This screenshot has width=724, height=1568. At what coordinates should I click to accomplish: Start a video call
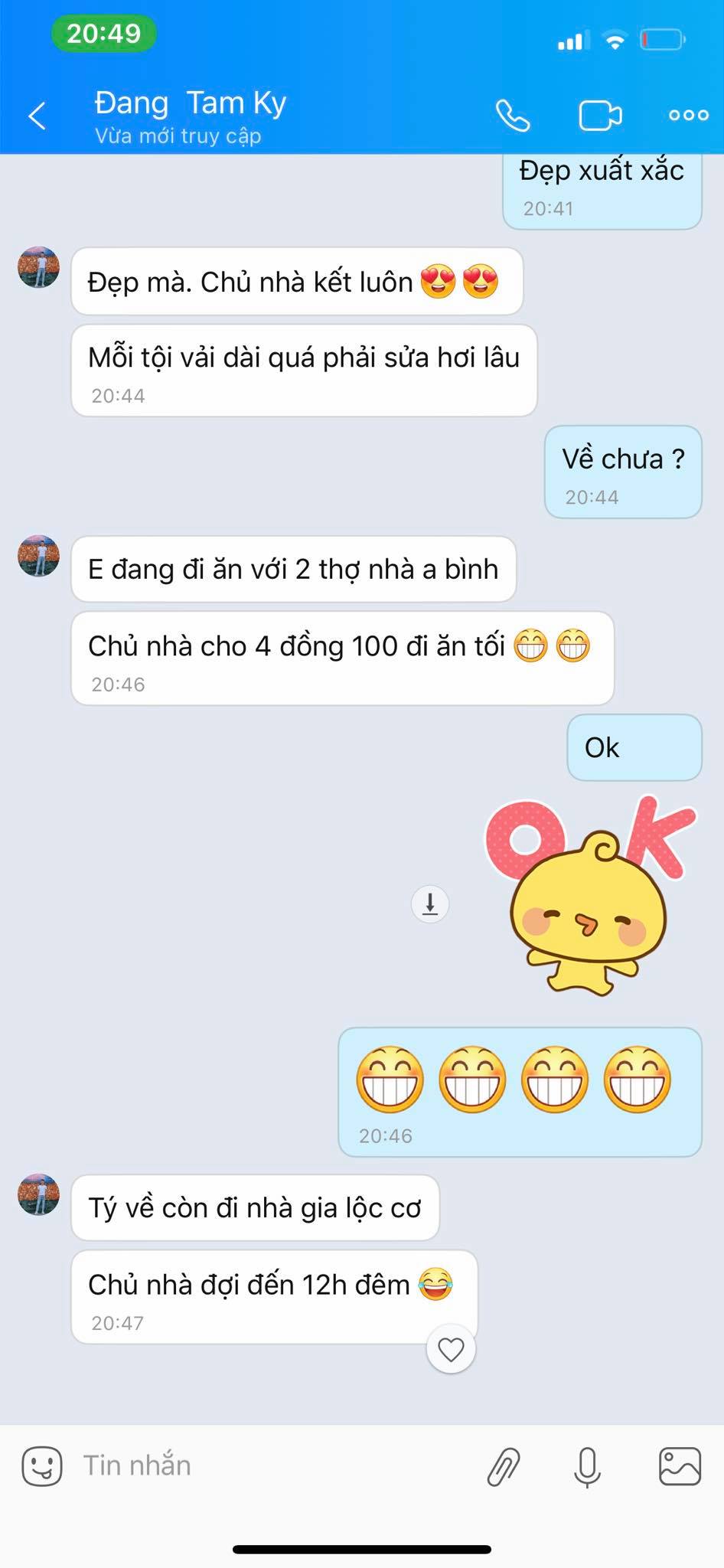click(x=600, y=116)
